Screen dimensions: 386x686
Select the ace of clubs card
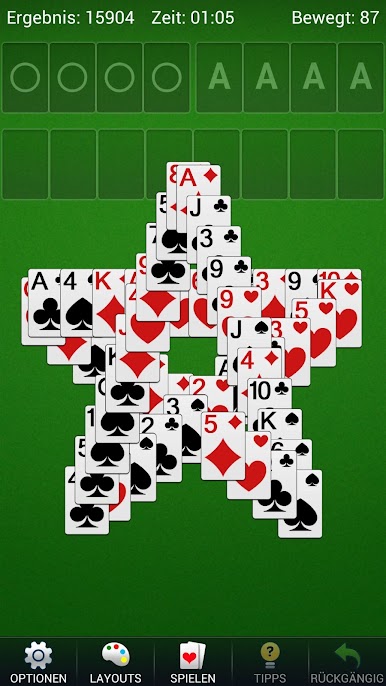44,303
